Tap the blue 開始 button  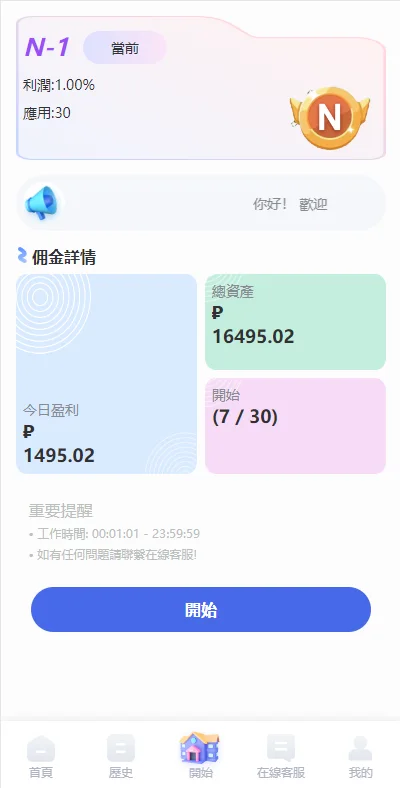point(201,609)
